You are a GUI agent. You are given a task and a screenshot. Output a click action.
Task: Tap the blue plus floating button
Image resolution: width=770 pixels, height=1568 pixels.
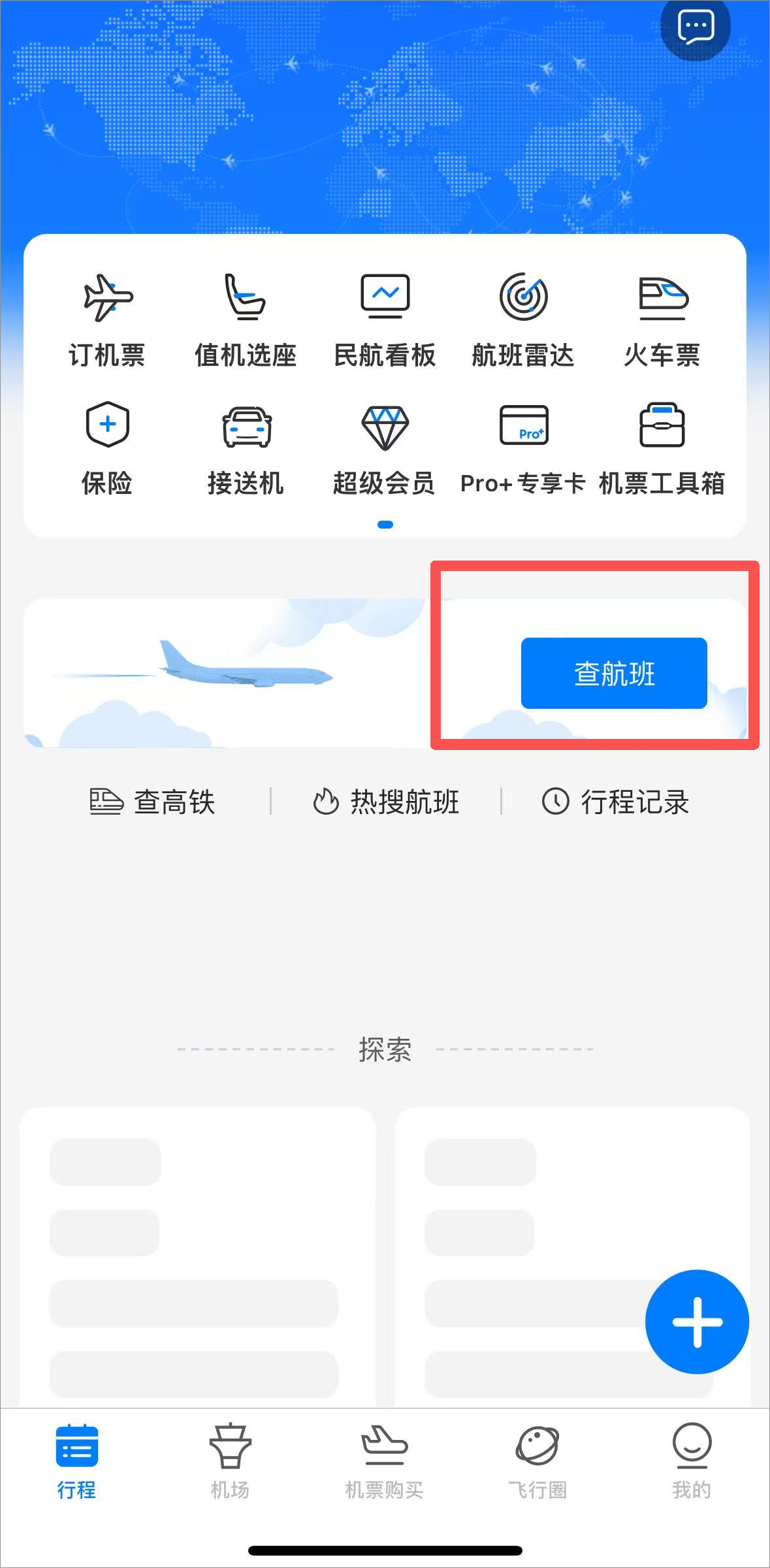697,1321
